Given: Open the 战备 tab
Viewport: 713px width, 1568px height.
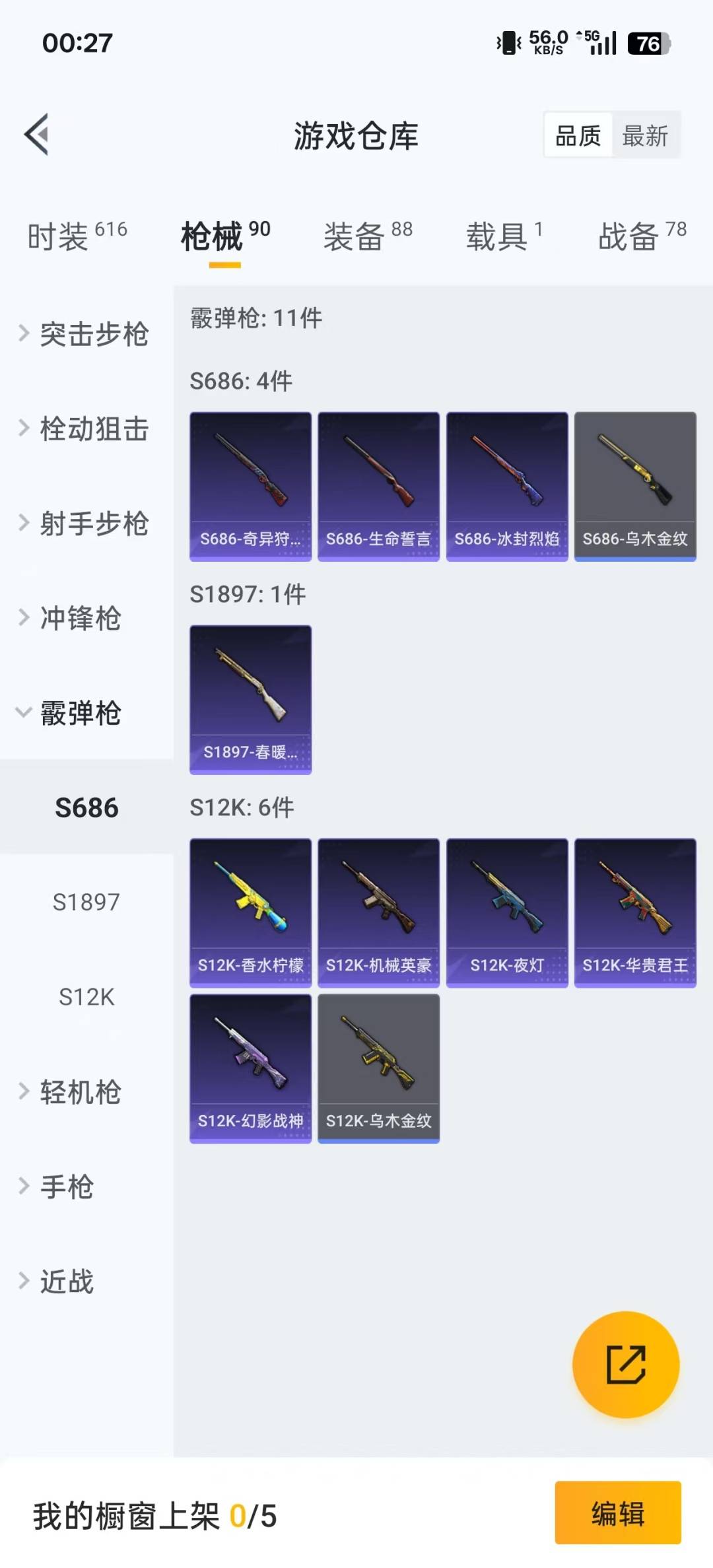Looking at the screenshot, I should tap(642, 236).
